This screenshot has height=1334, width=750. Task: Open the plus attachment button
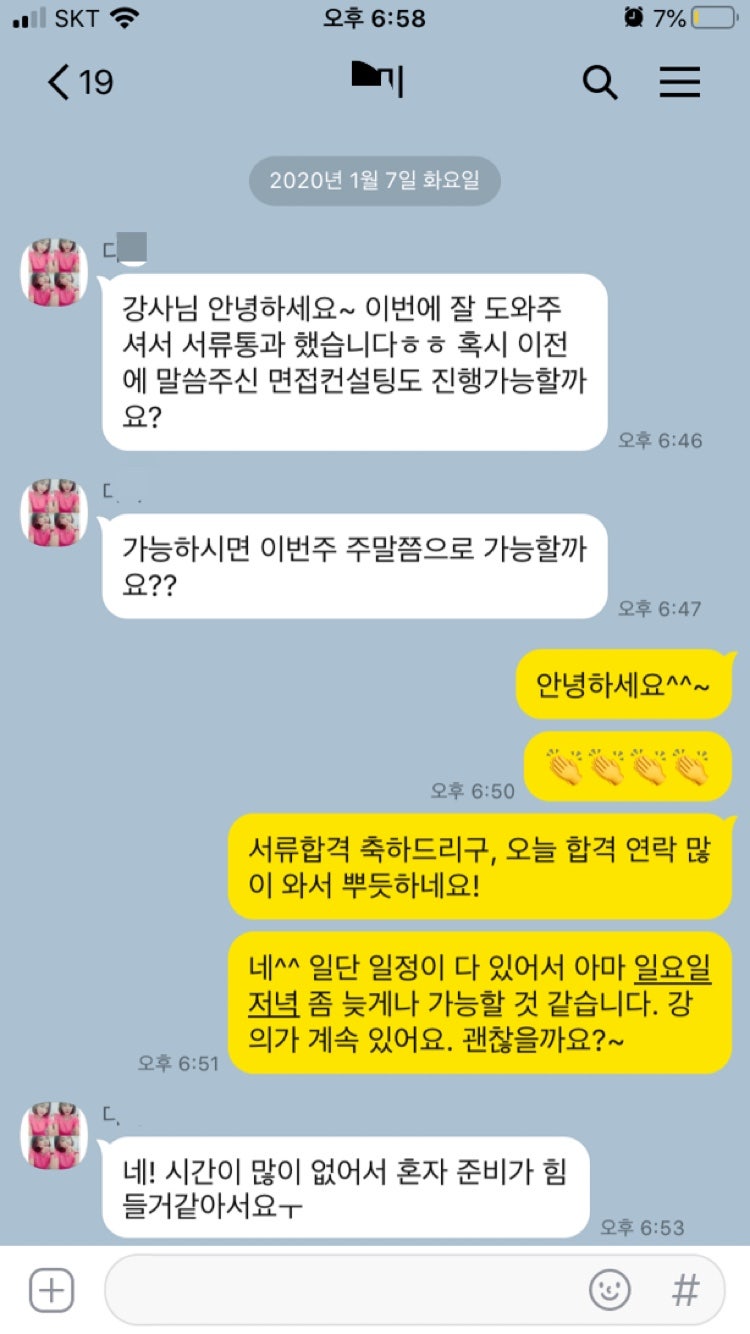51,1290
